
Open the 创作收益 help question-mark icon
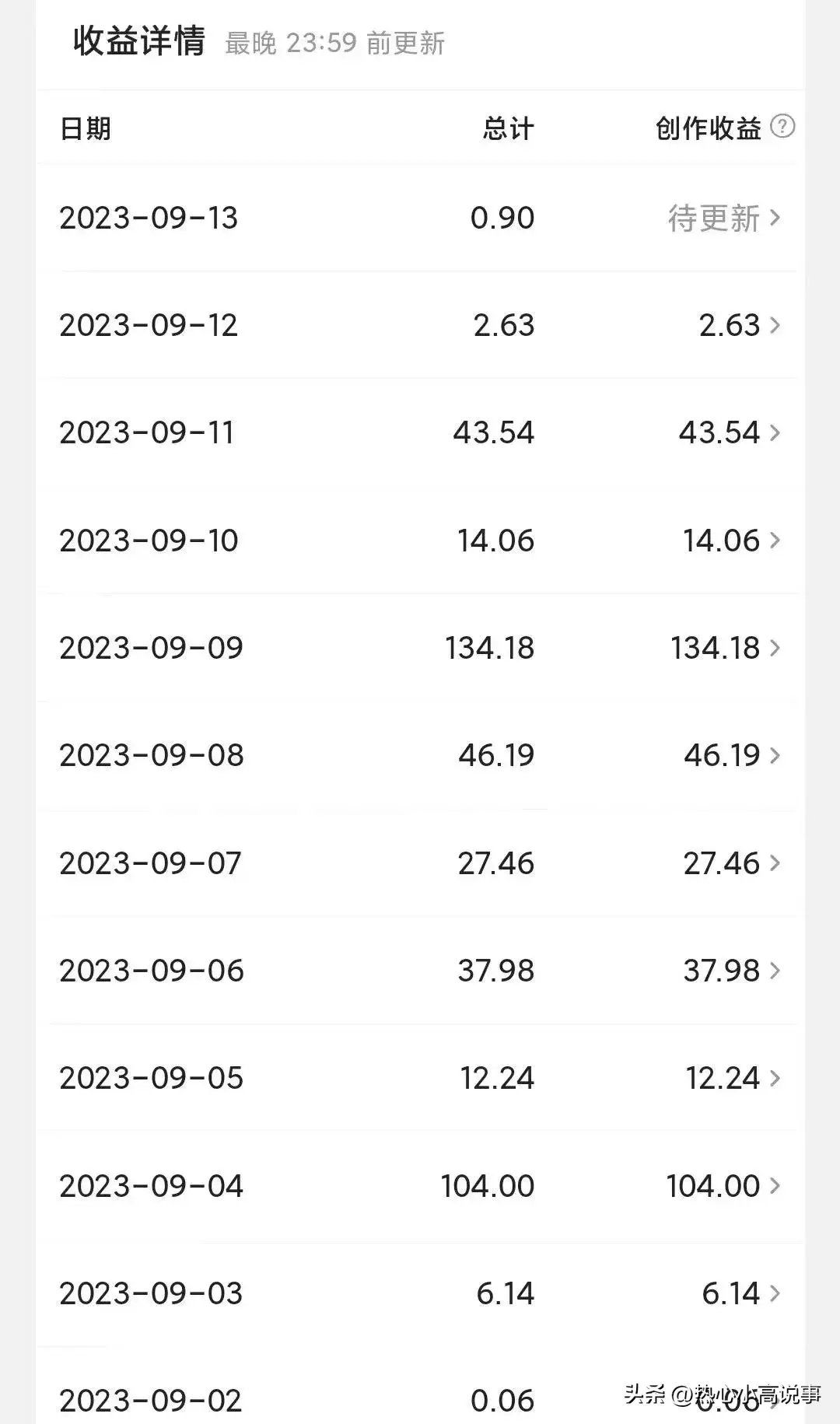pos(782,126)
